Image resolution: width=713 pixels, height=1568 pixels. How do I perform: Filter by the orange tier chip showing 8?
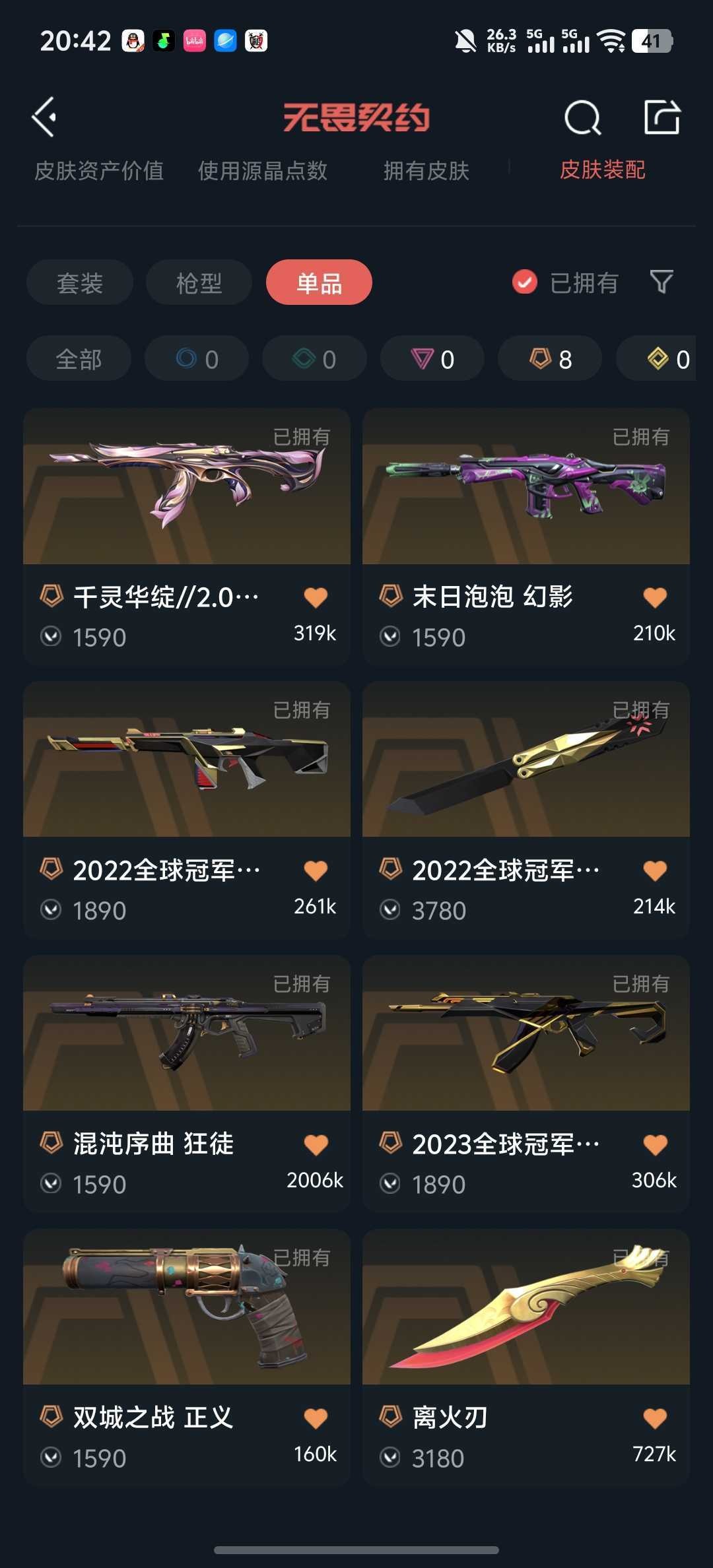click(x=550, y=358)
